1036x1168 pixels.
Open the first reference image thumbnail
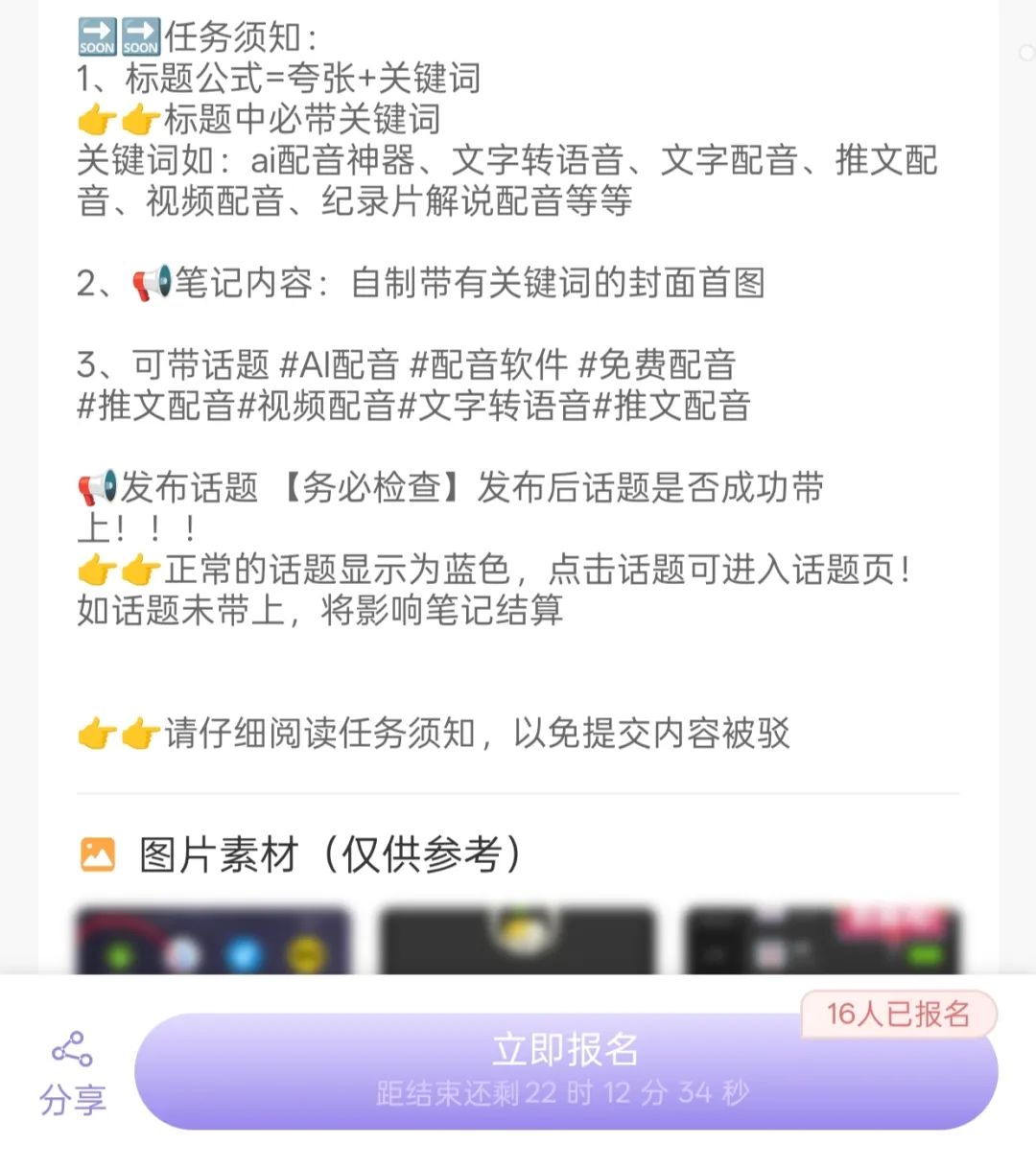(213, 941)
